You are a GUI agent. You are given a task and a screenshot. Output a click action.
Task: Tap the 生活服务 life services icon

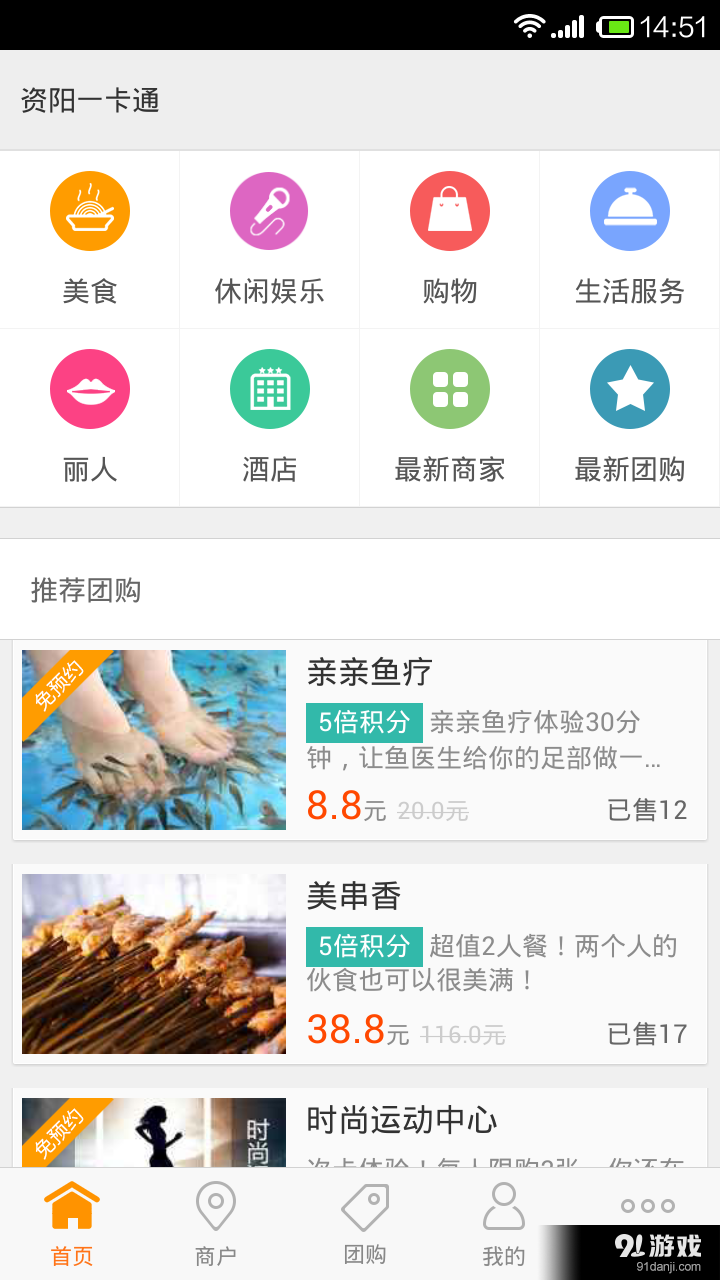coord(630,211)
